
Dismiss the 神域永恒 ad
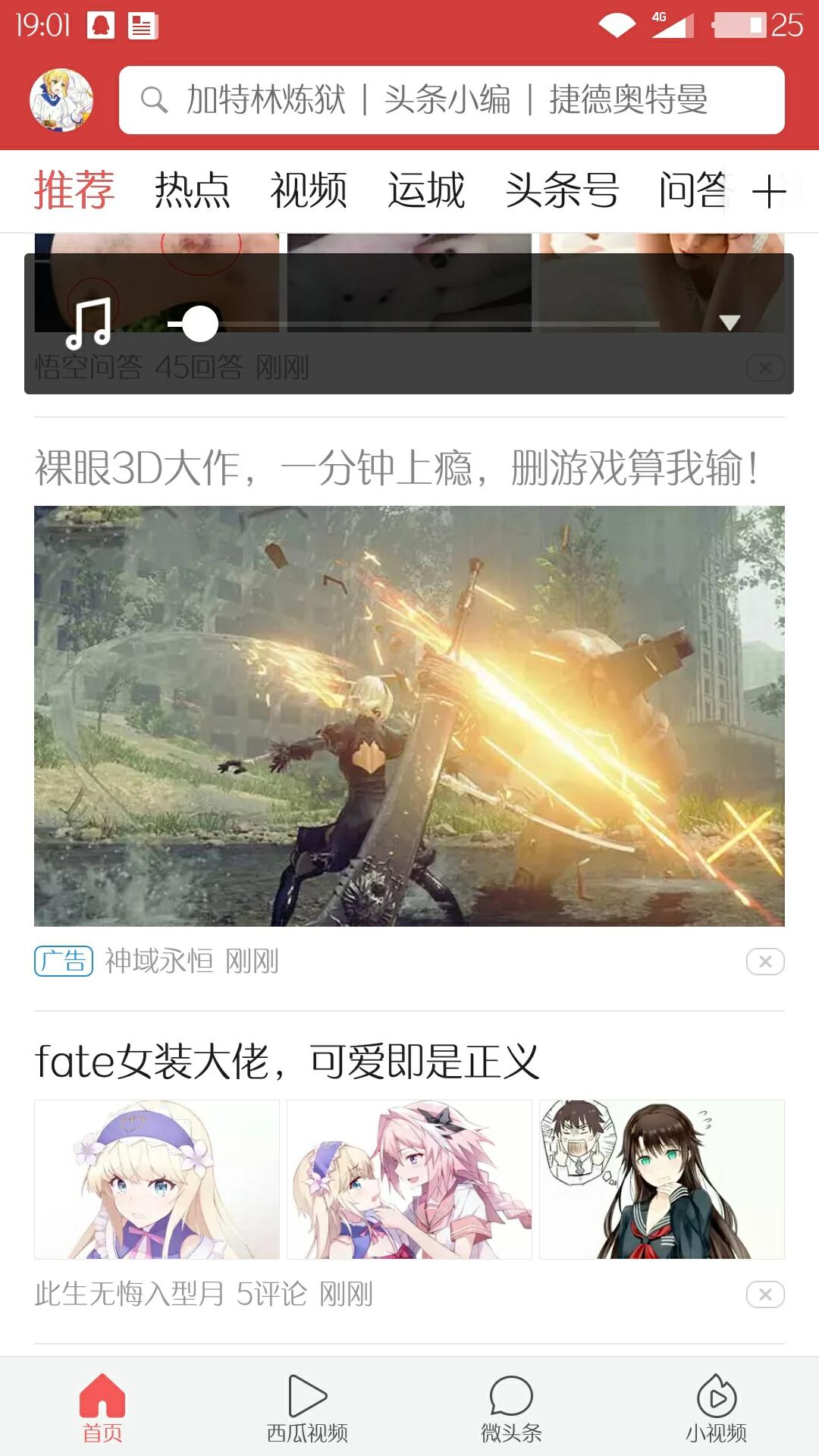(764, 962)
